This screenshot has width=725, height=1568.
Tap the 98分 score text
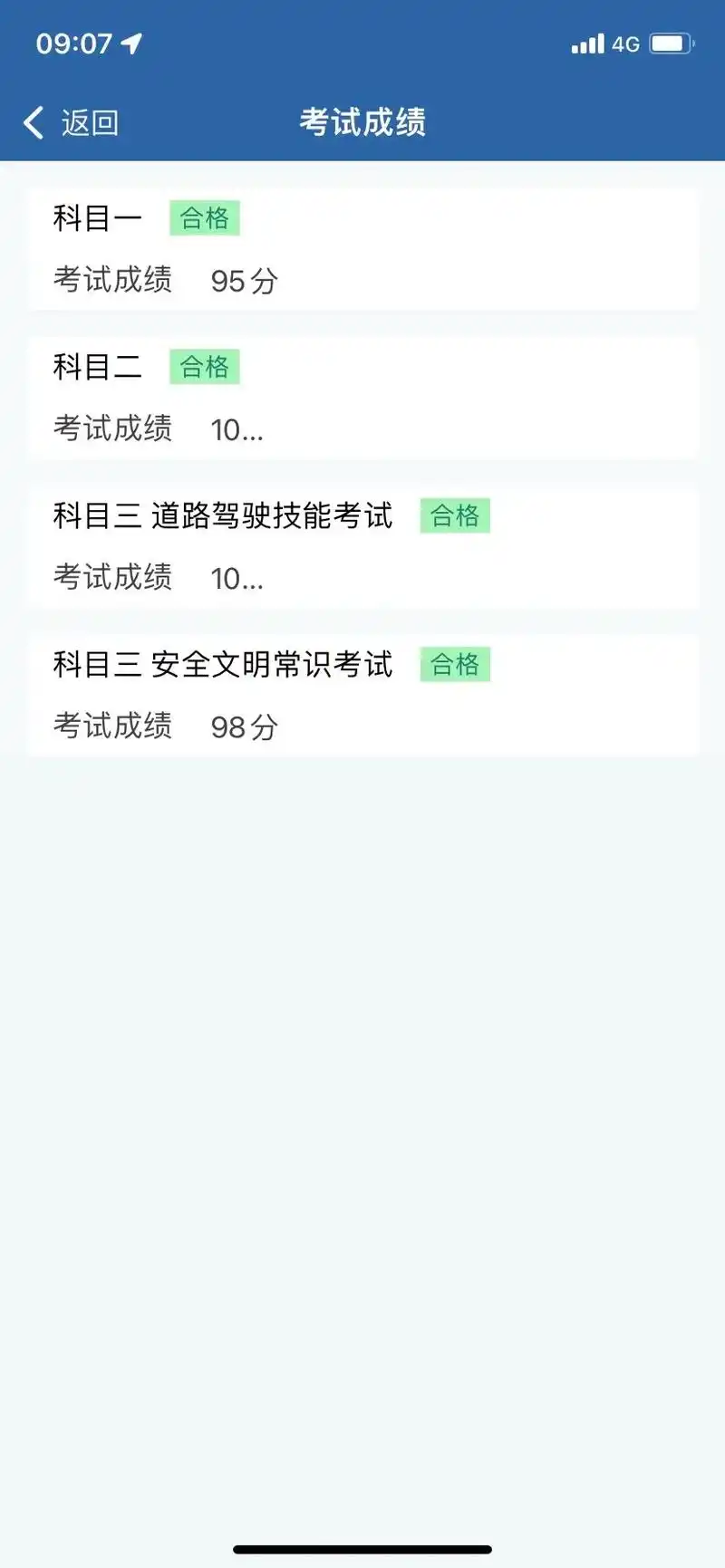point(243,726)
